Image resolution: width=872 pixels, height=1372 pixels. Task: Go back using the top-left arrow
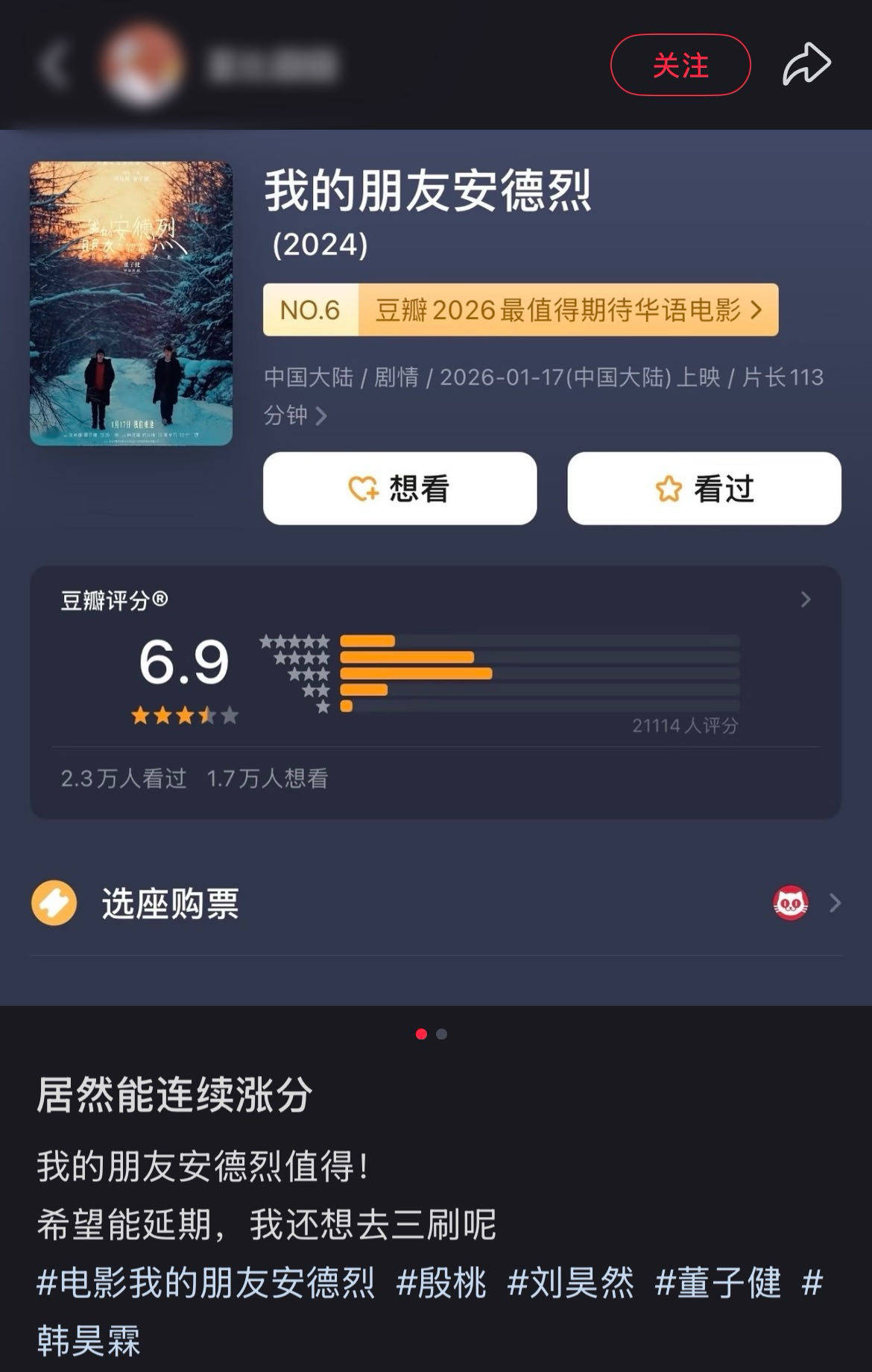pos(54,66)
